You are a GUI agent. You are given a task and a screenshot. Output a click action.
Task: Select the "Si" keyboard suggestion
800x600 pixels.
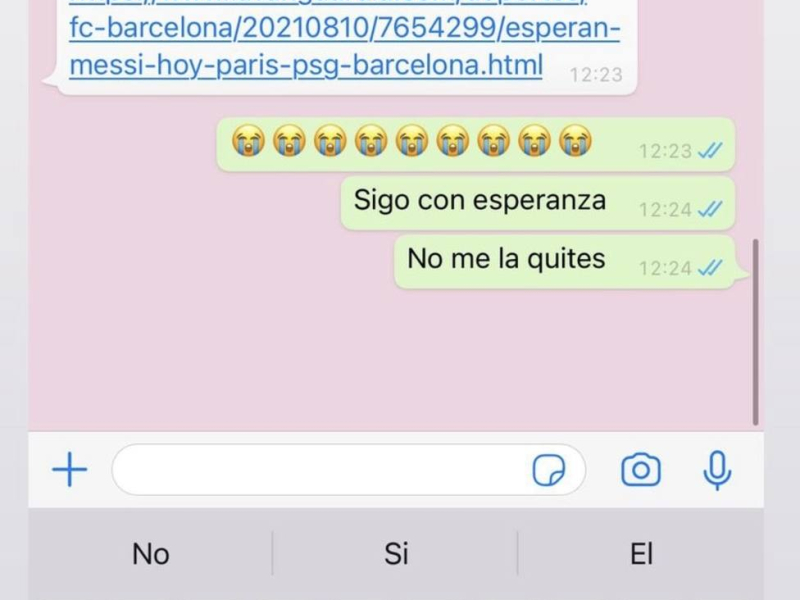[x=396, y=554]
